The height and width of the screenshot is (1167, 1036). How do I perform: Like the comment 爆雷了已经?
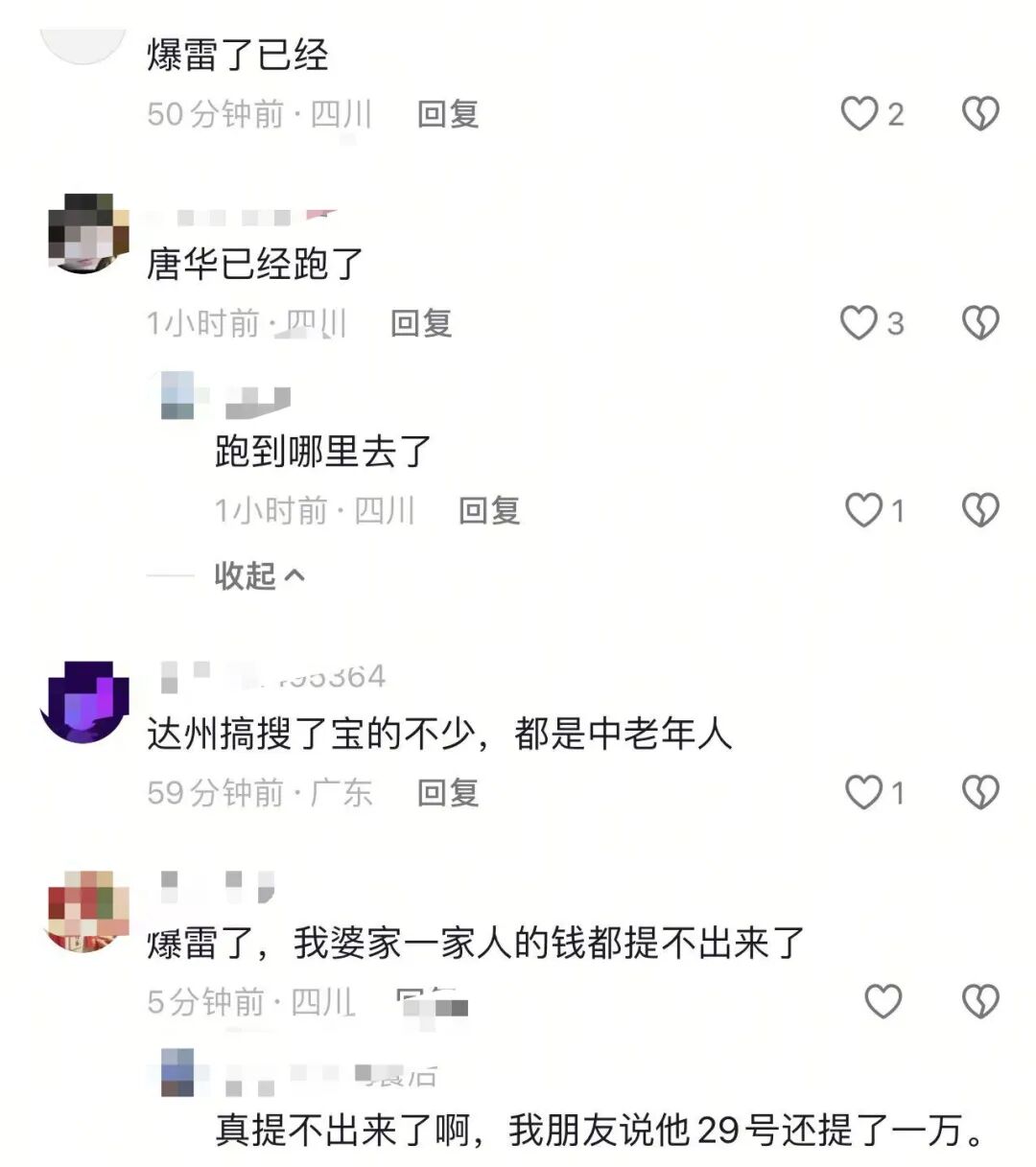(859, 114)
